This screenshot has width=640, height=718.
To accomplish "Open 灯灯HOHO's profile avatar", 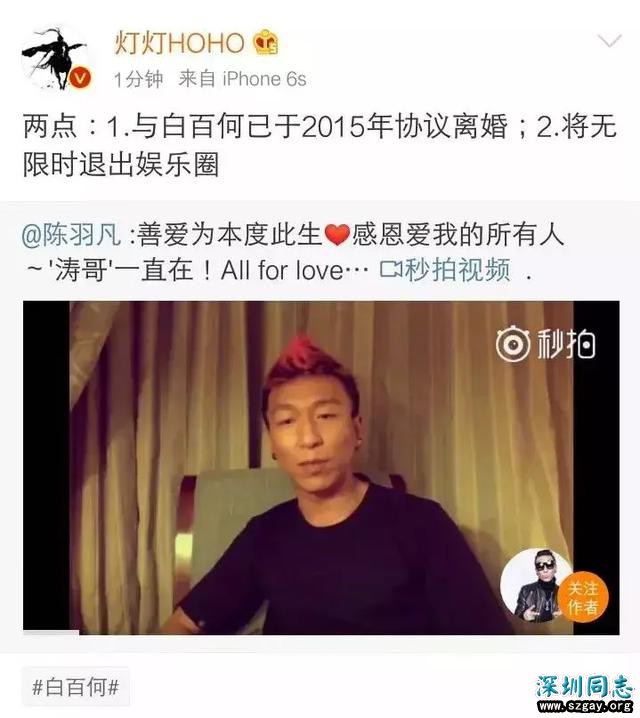I will click(56, 57).
